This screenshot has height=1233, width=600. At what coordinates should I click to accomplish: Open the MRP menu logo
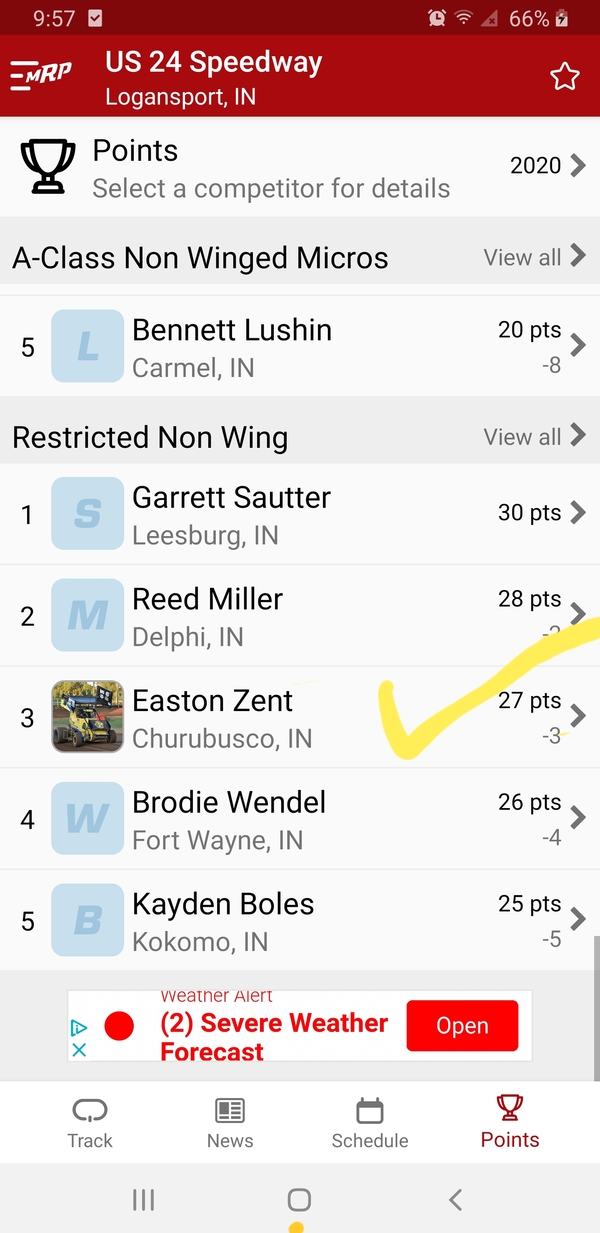pyautogui.click(x=41, y=75)
